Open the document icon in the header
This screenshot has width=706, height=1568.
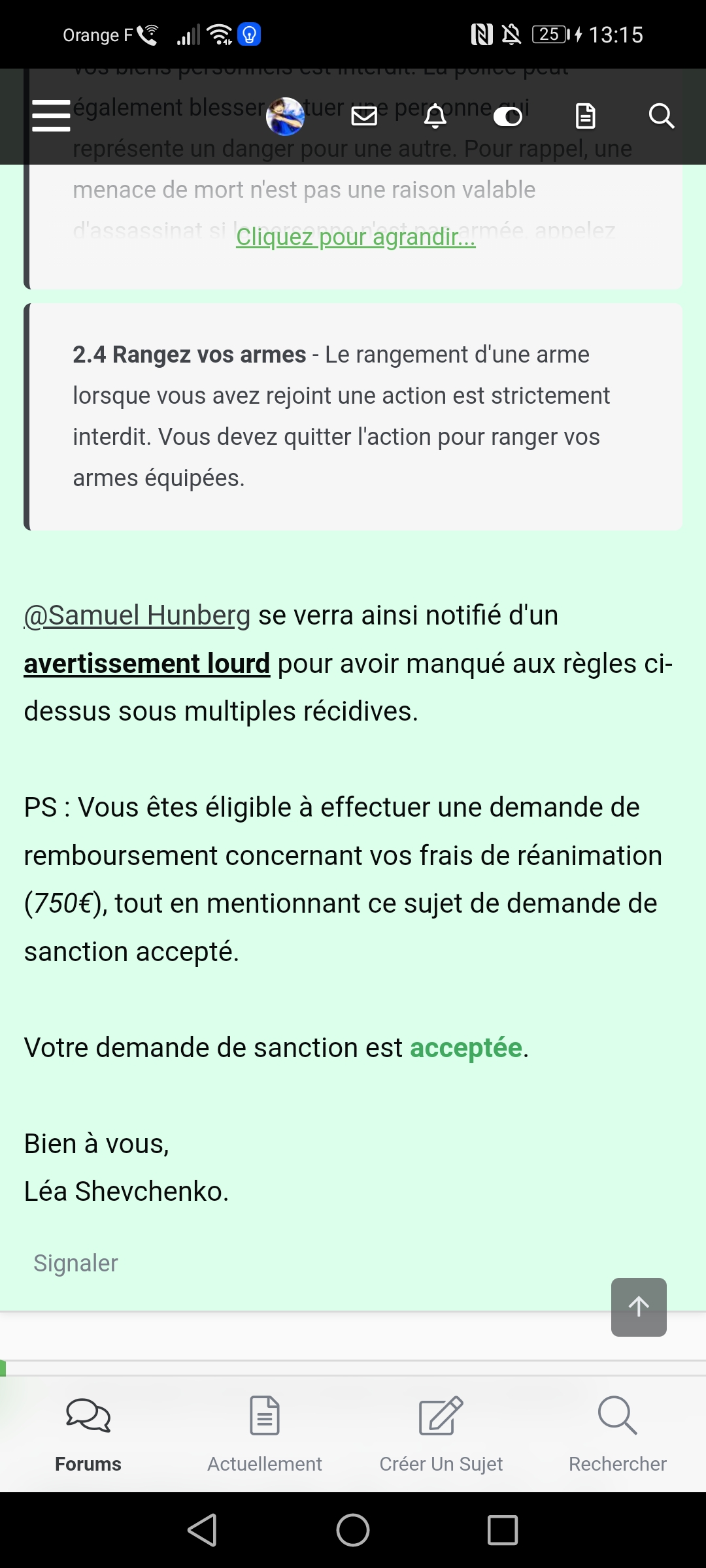coord(585,116)
